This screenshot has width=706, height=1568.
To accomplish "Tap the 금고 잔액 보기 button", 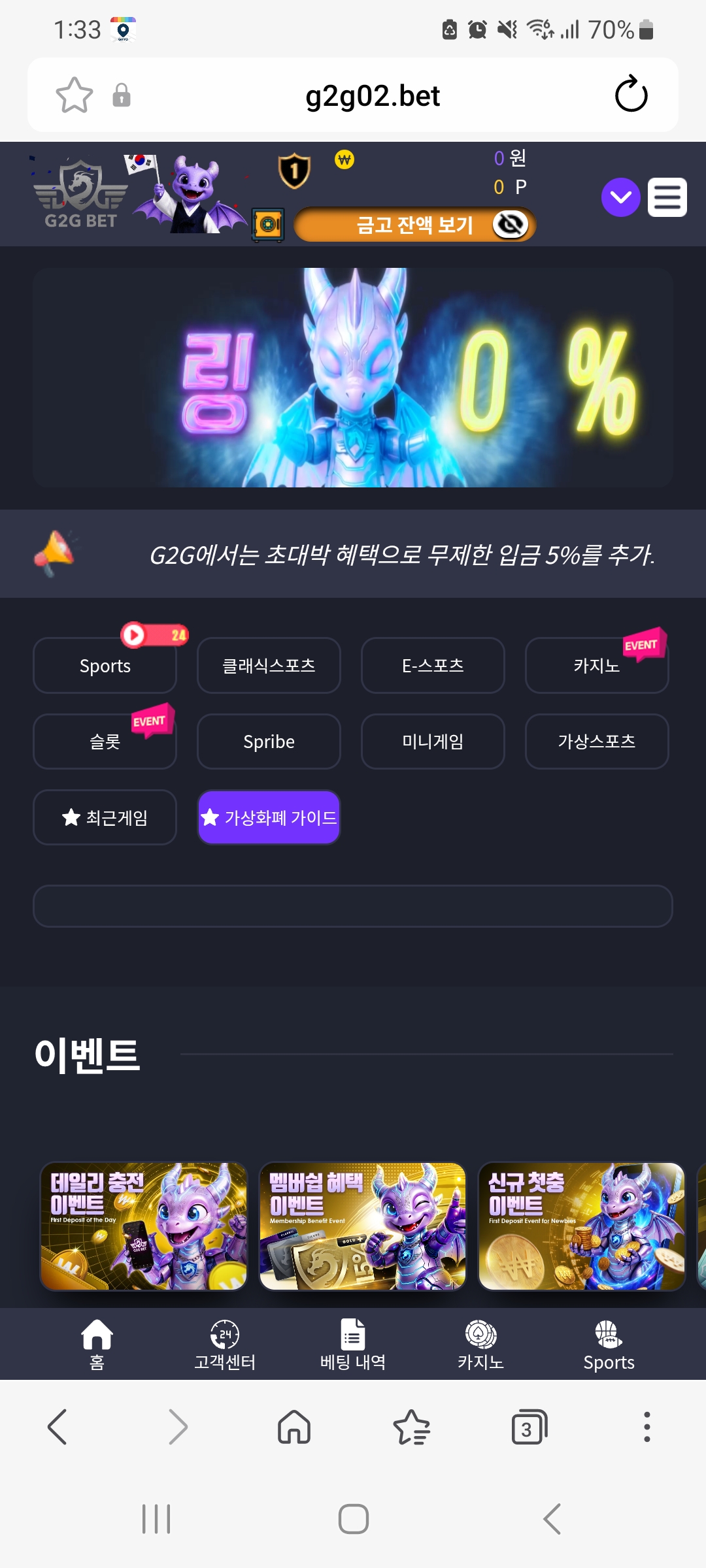I will [x=415, y=225].
